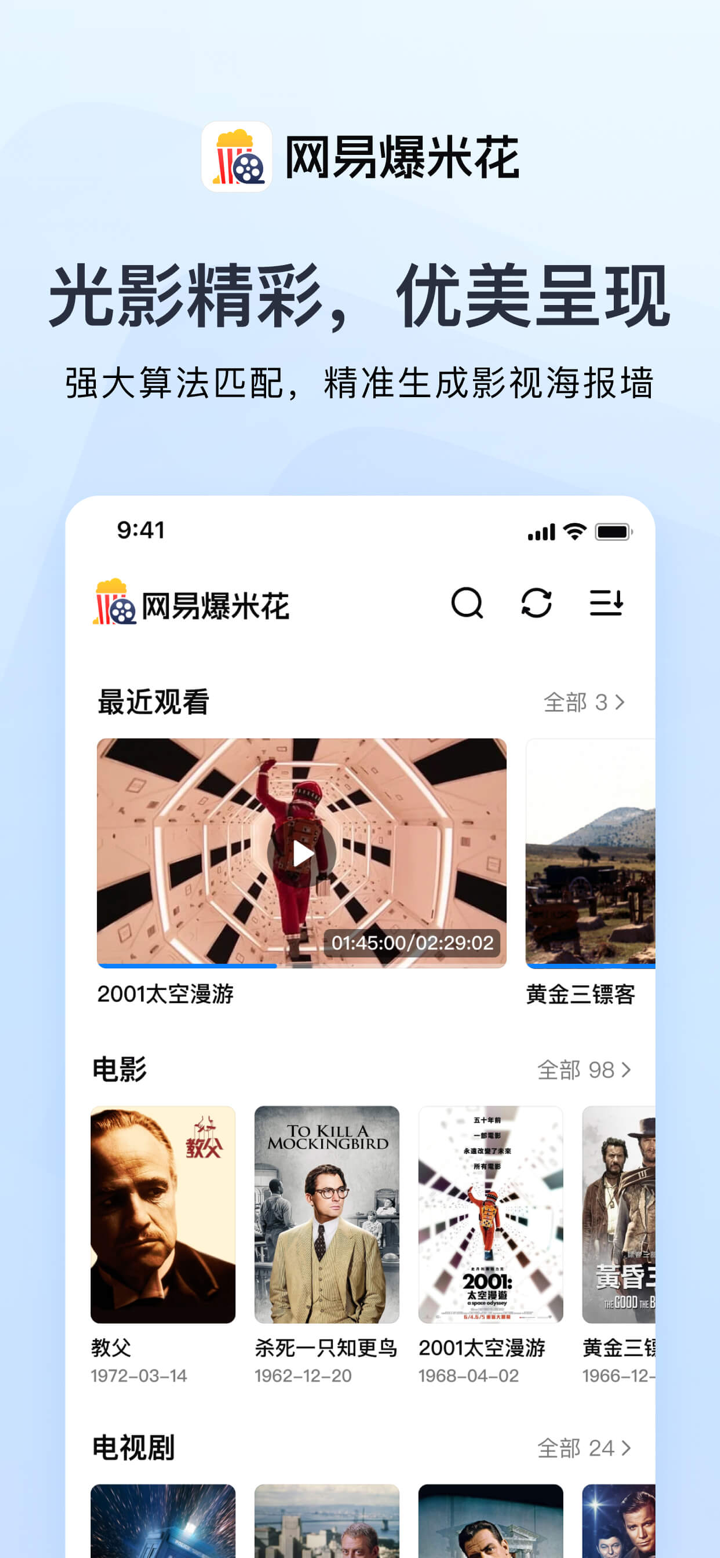Select the timestamp overlay 01:45:00/02:29:02
The image size is (720, 1558).
click(413, 943)
